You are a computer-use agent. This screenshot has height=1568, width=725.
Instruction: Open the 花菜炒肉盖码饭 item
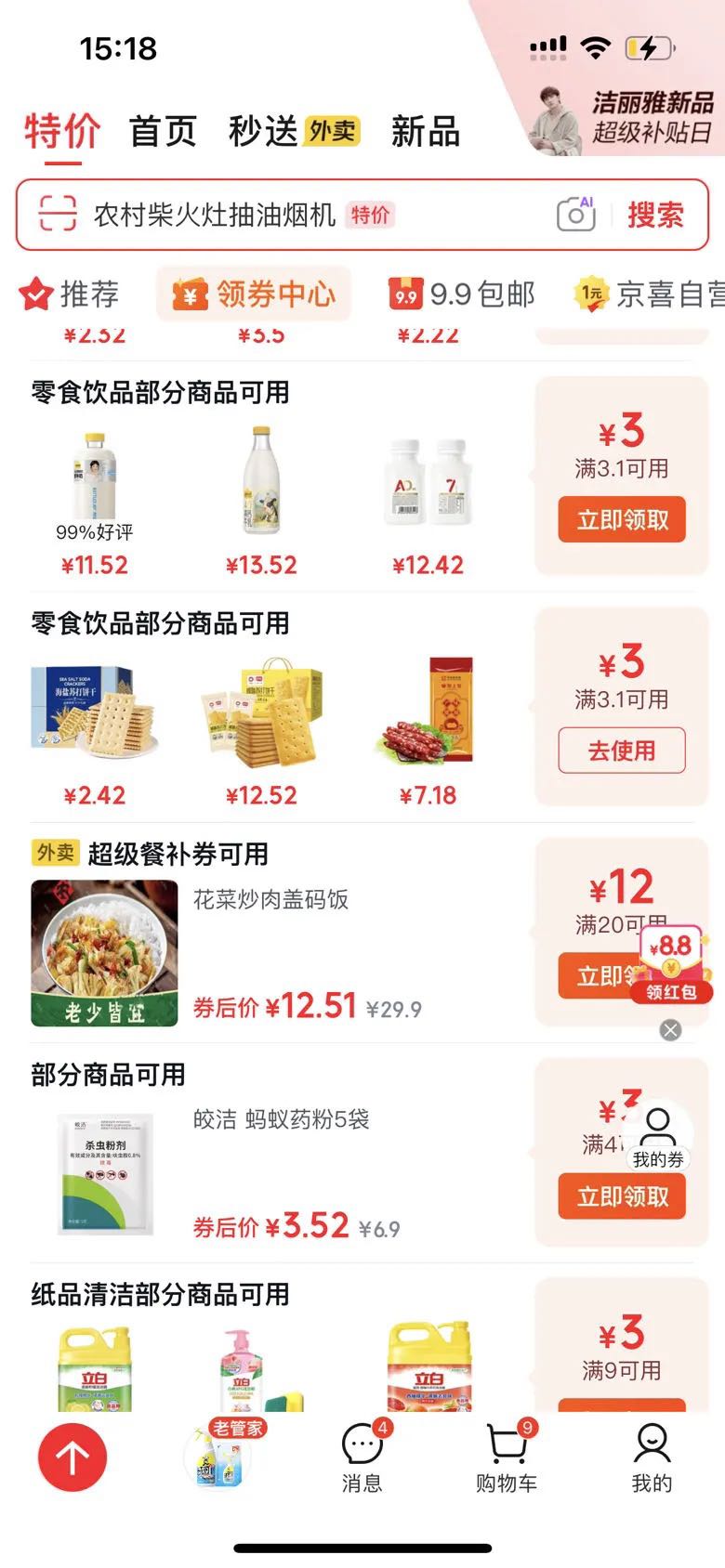pos(270,899)
